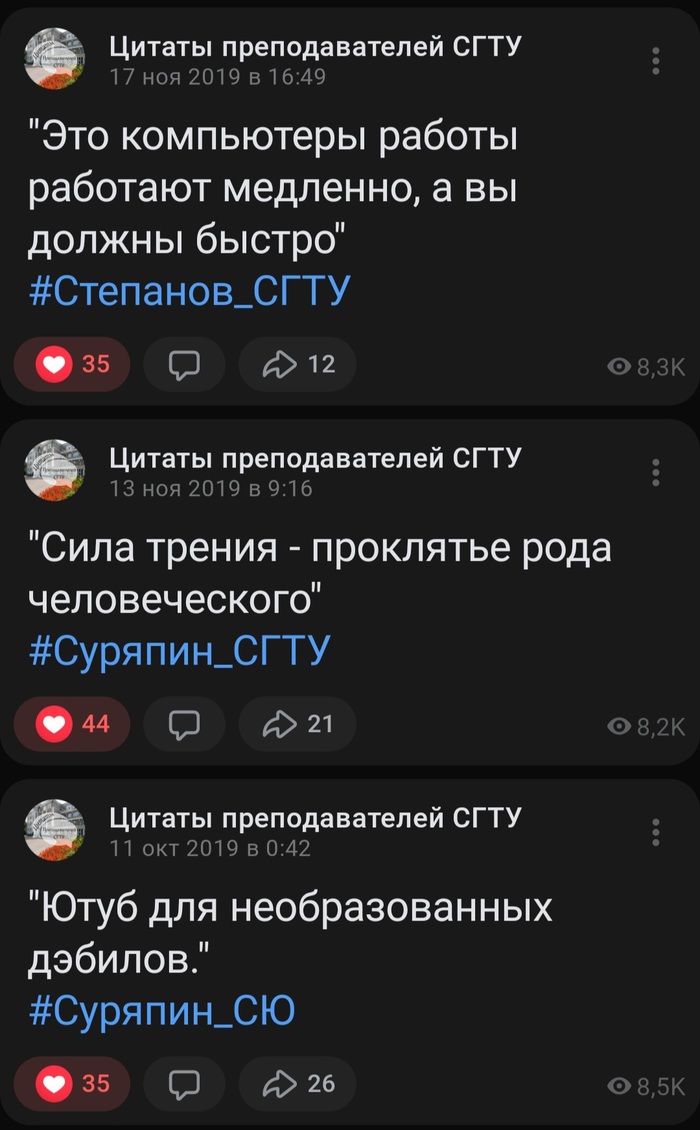Screen dimensions: 700x1130
Task: Like the post tagged #Суряпин_СГТУ
Action: click(x=72, y=723)
